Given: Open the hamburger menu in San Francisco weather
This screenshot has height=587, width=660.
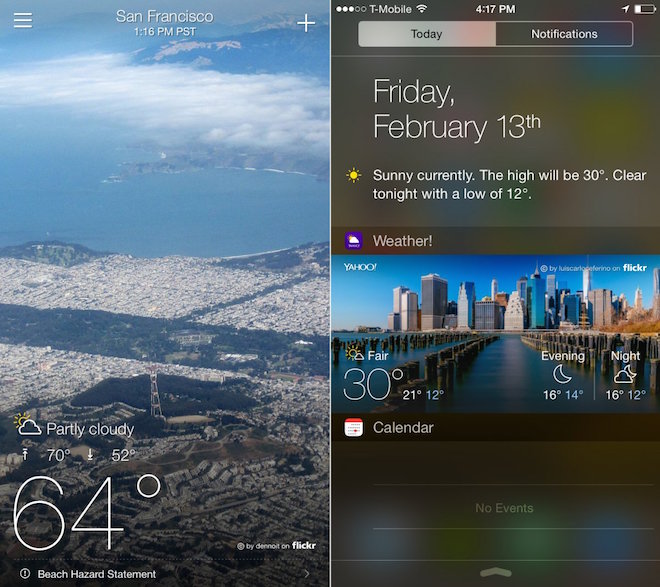Looking at the screenshot, I should 23,20.
